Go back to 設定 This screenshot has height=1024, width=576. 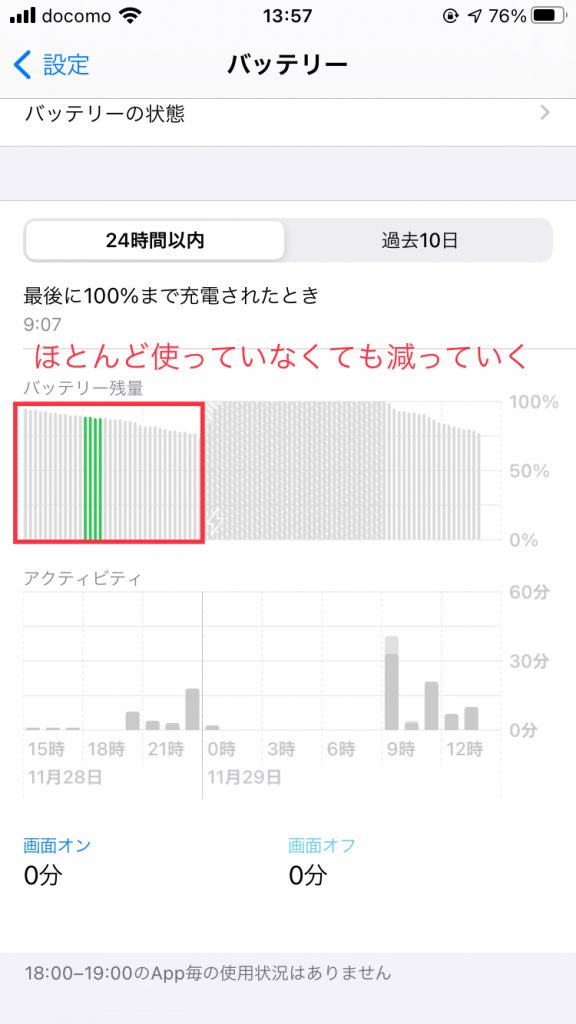click(x=51, y=65)
